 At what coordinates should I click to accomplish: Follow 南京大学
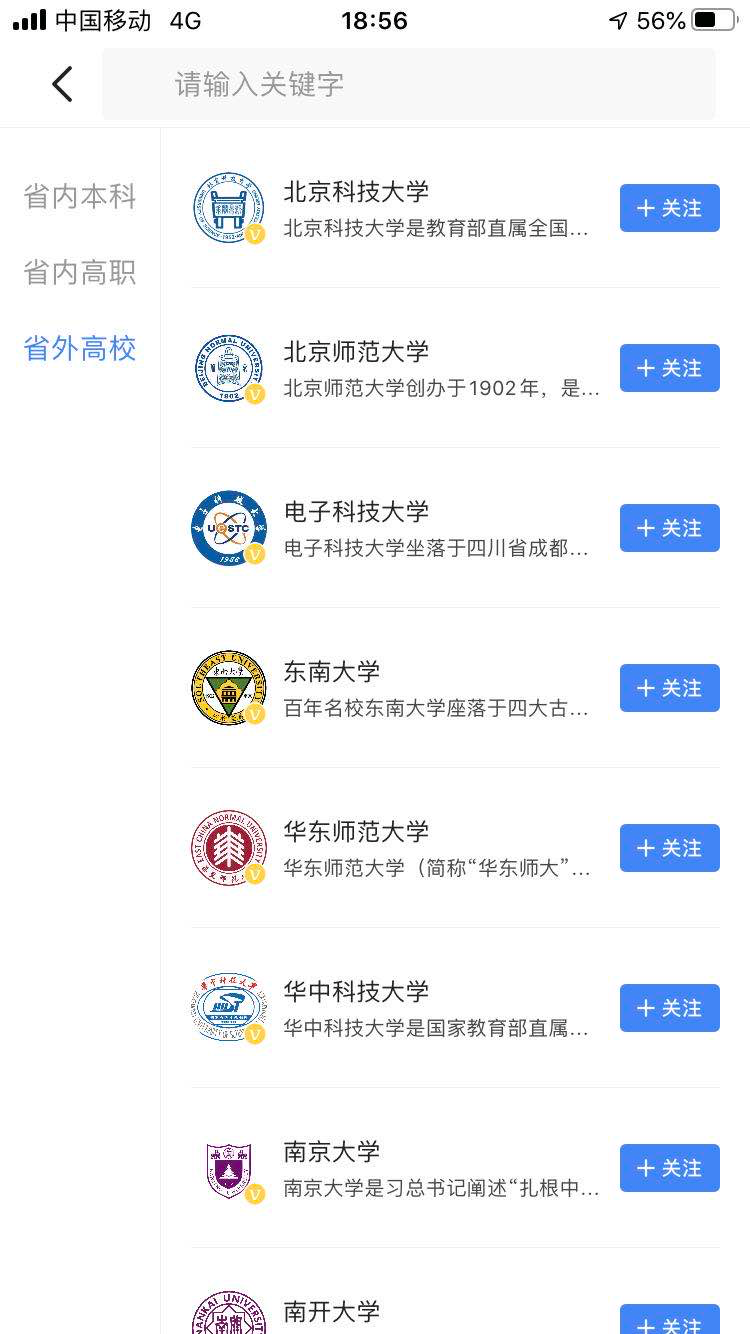click(669, 1168)
